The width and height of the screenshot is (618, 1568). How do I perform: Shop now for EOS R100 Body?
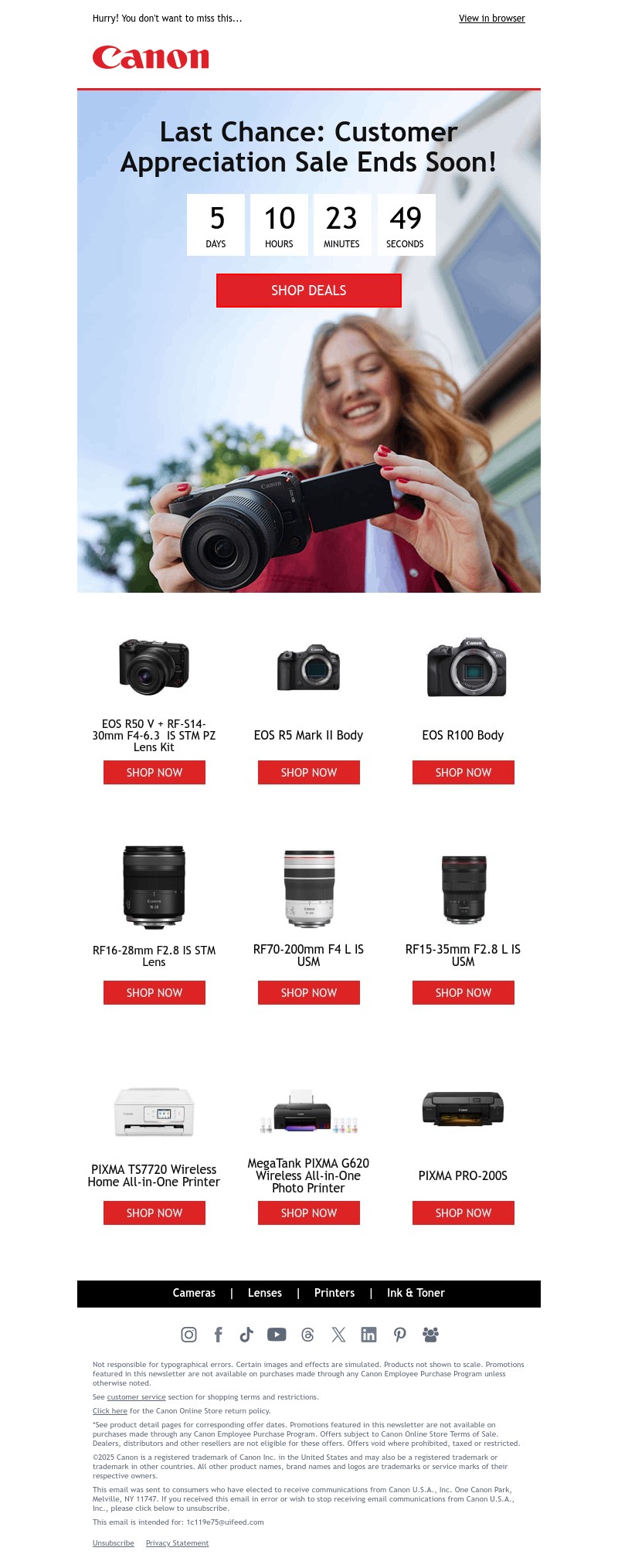[463, 772]
